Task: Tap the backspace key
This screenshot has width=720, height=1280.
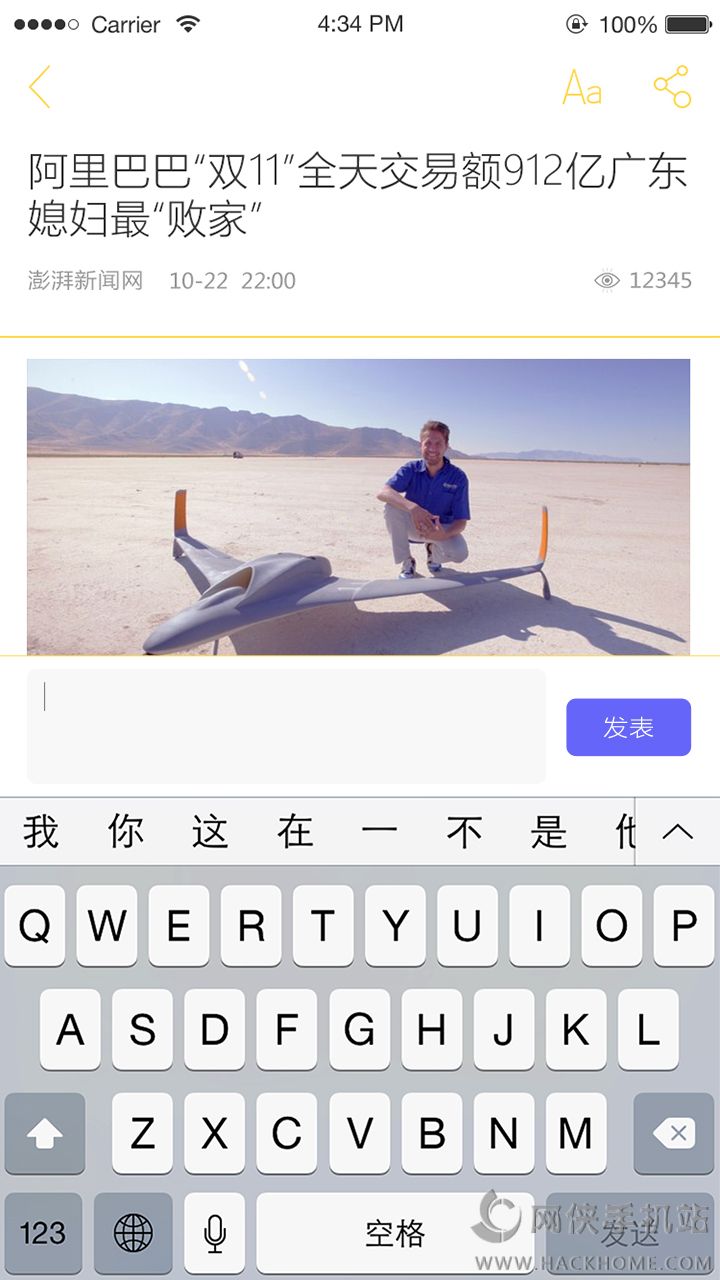Action: [x=673, y=1133]
